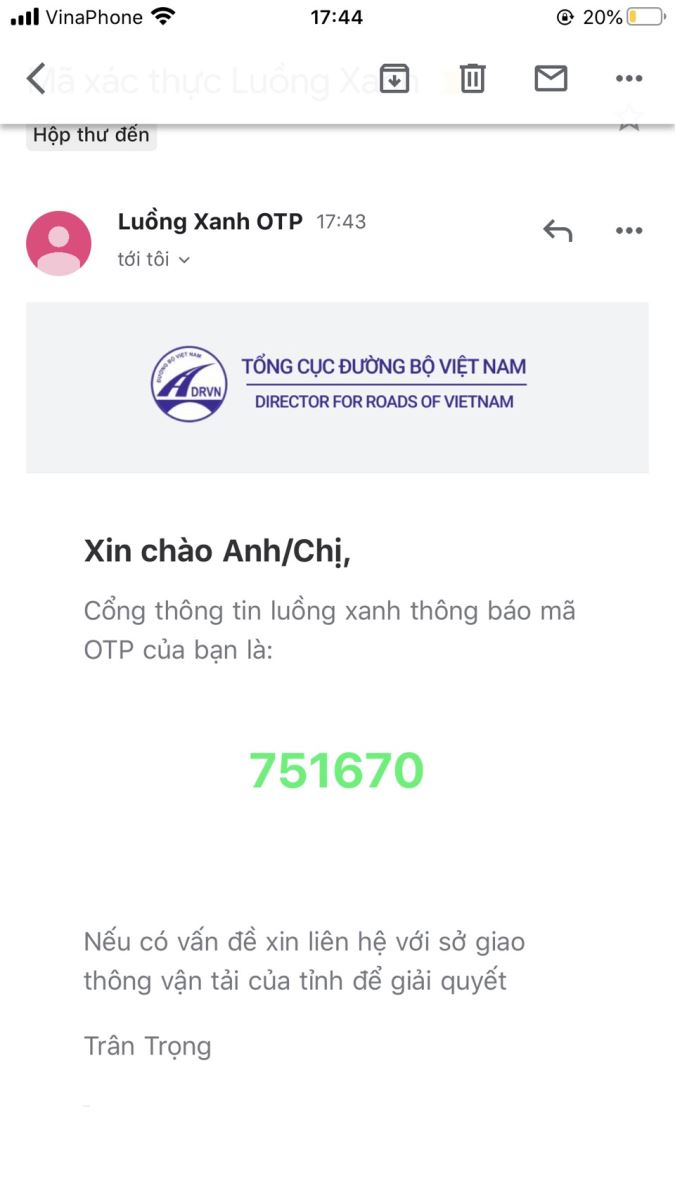Screen dimensions: 675x1200
Task: Mark this email as unread
Action: pyautogui.click(x=550, y=78)
